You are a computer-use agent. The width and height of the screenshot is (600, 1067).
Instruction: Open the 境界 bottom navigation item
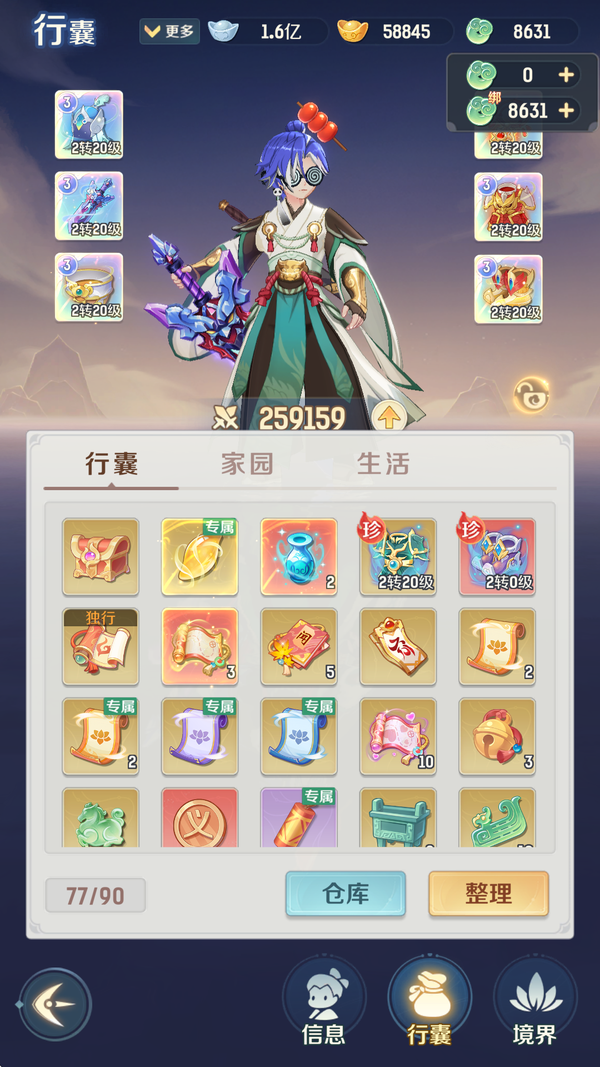coord(534,1002)
